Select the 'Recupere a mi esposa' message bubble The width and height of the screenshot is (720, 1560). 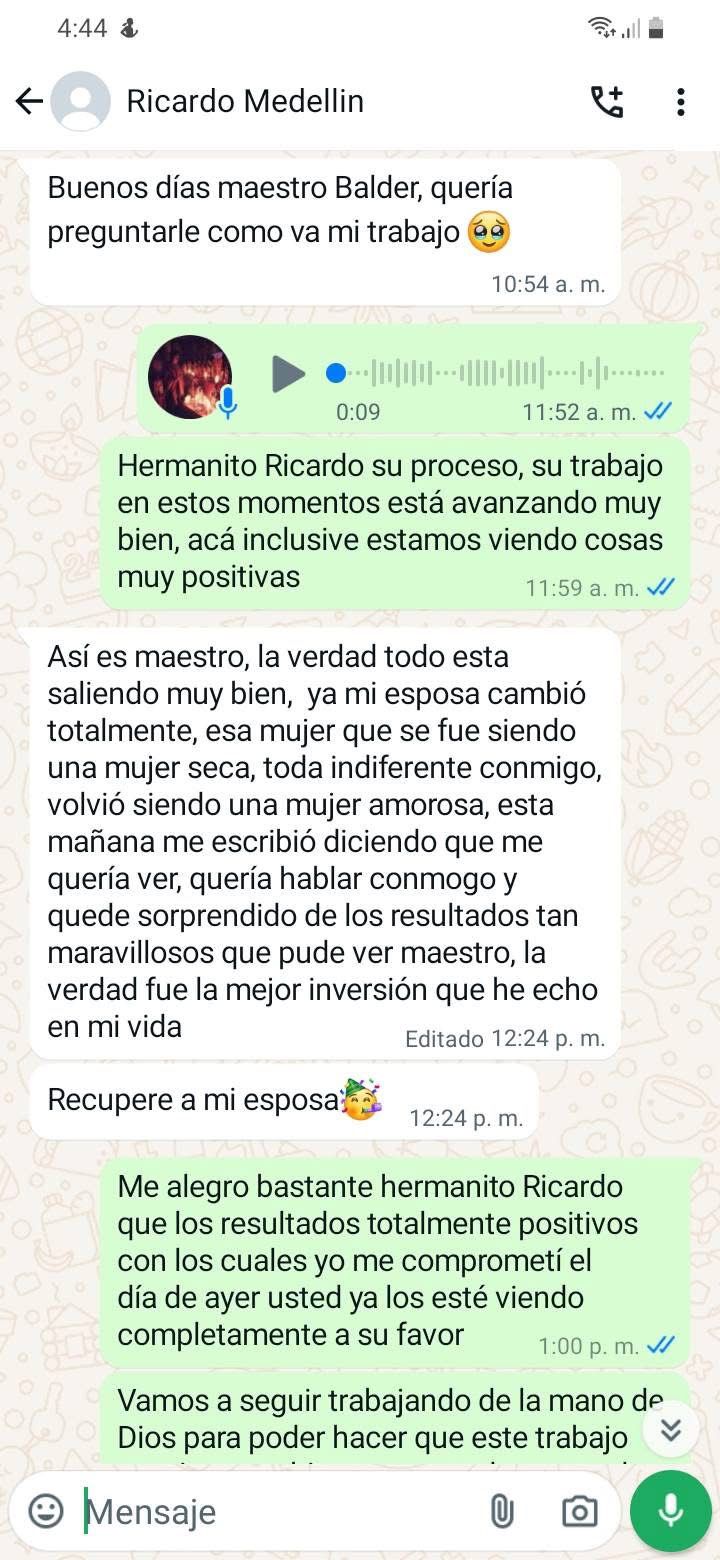pyautogui.click(x=280, y=1100)
